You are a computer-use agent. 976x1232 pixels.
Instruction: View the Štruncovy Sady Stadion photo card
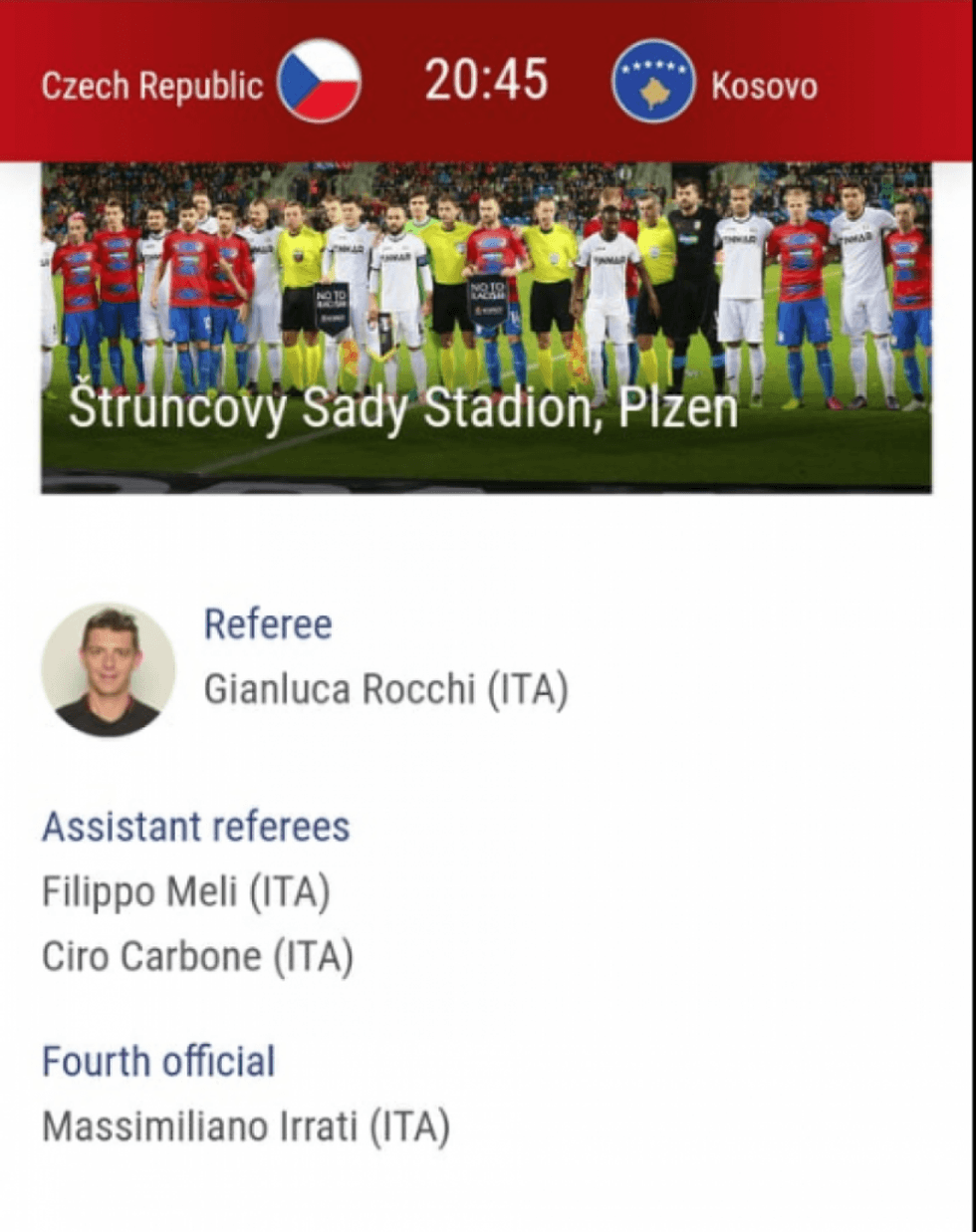click(x=486, y=328)
